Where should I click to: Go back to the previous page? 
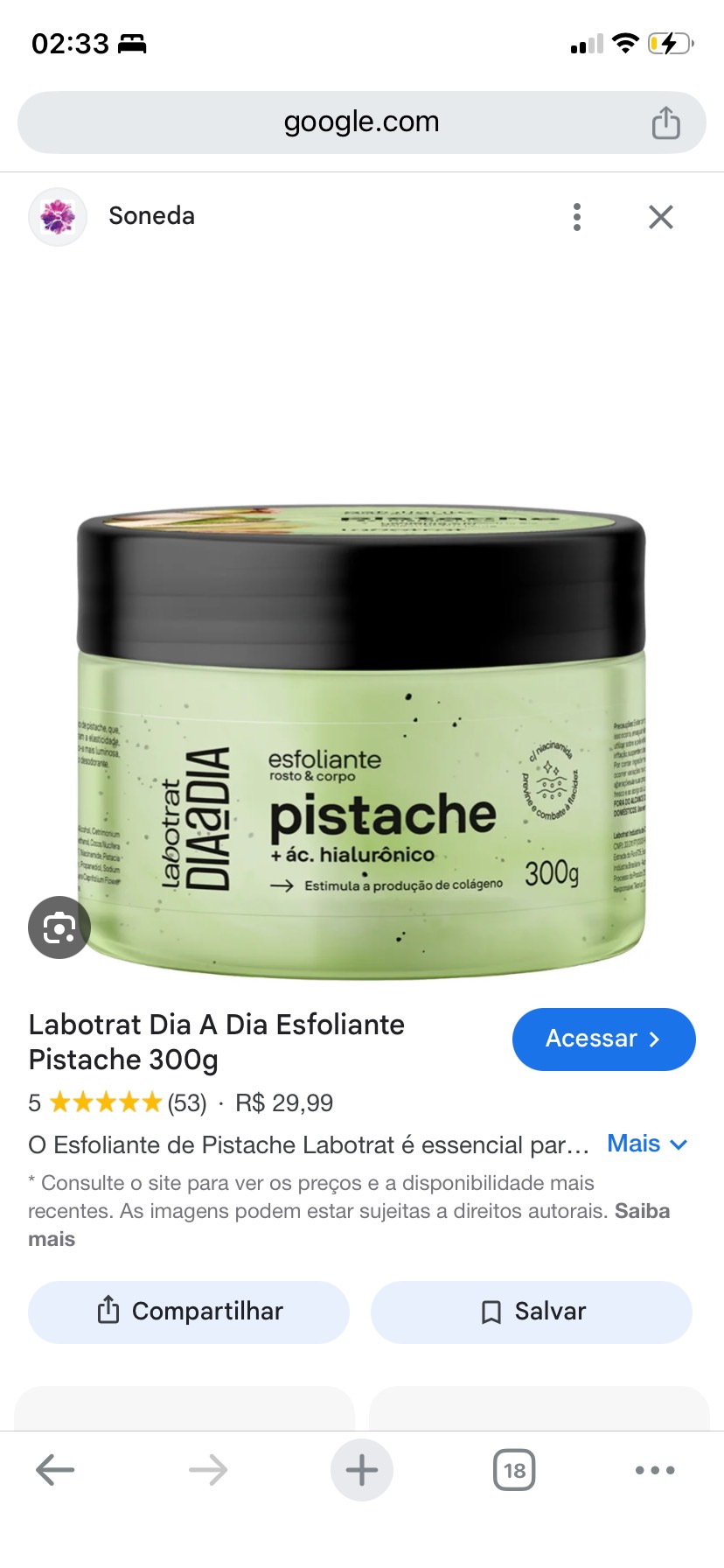[55, 1470]
